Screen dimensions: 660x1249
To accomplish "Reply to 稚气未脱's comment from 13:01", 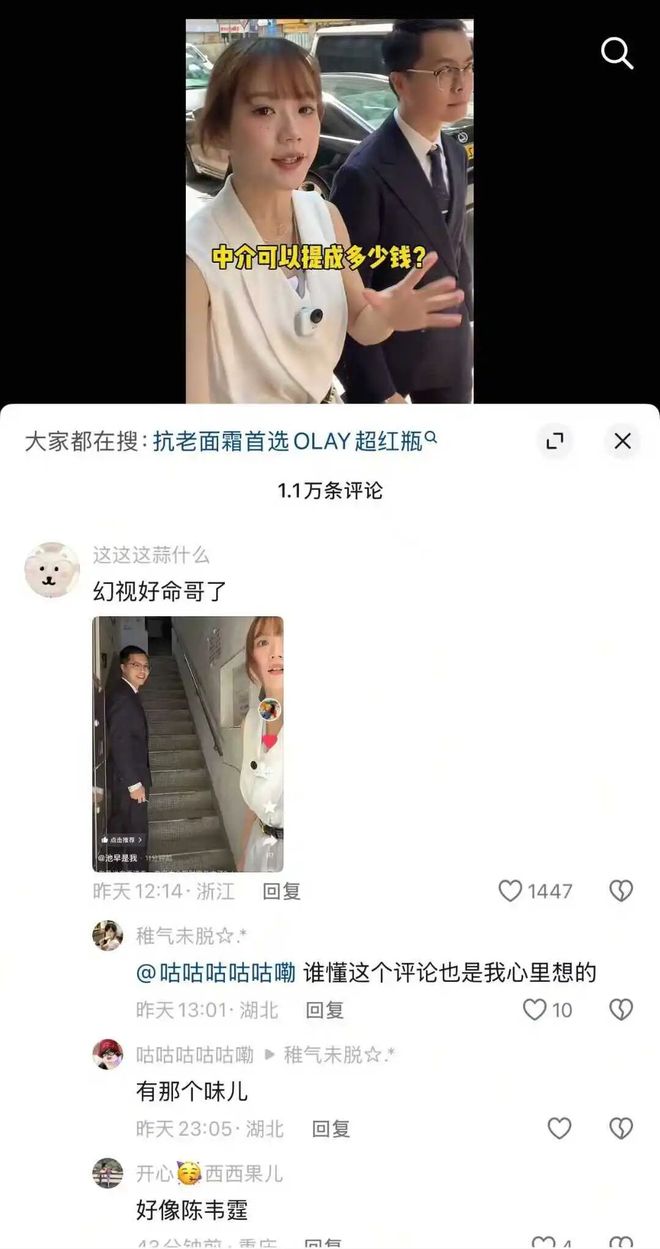I will click(x=325, y=1010).
